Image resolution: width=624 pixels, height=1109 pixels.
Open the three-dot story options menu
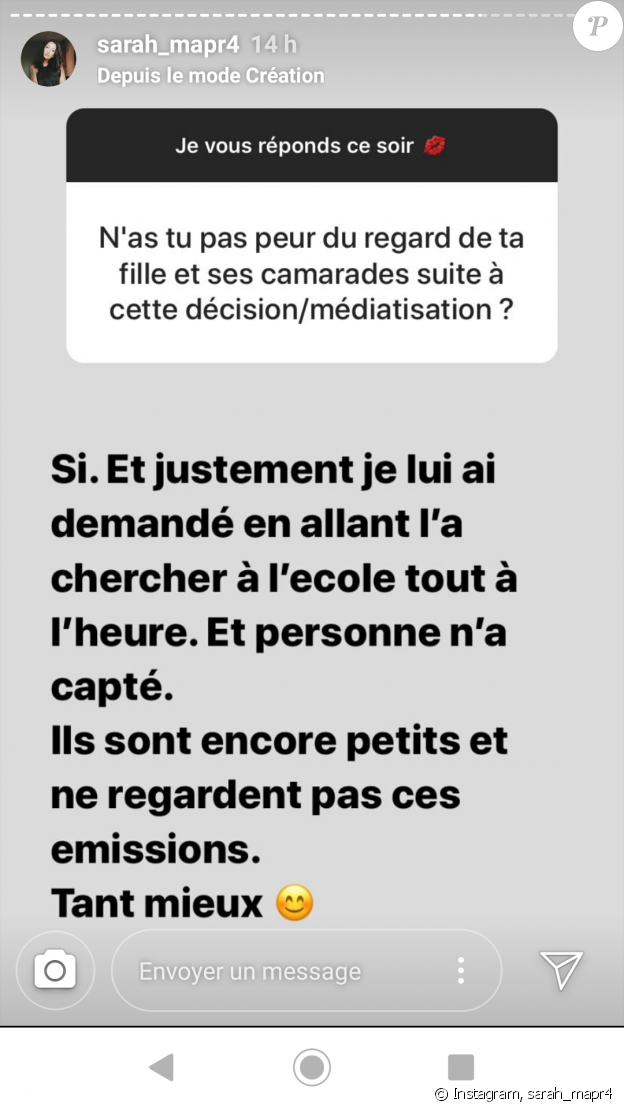point(461,970)
